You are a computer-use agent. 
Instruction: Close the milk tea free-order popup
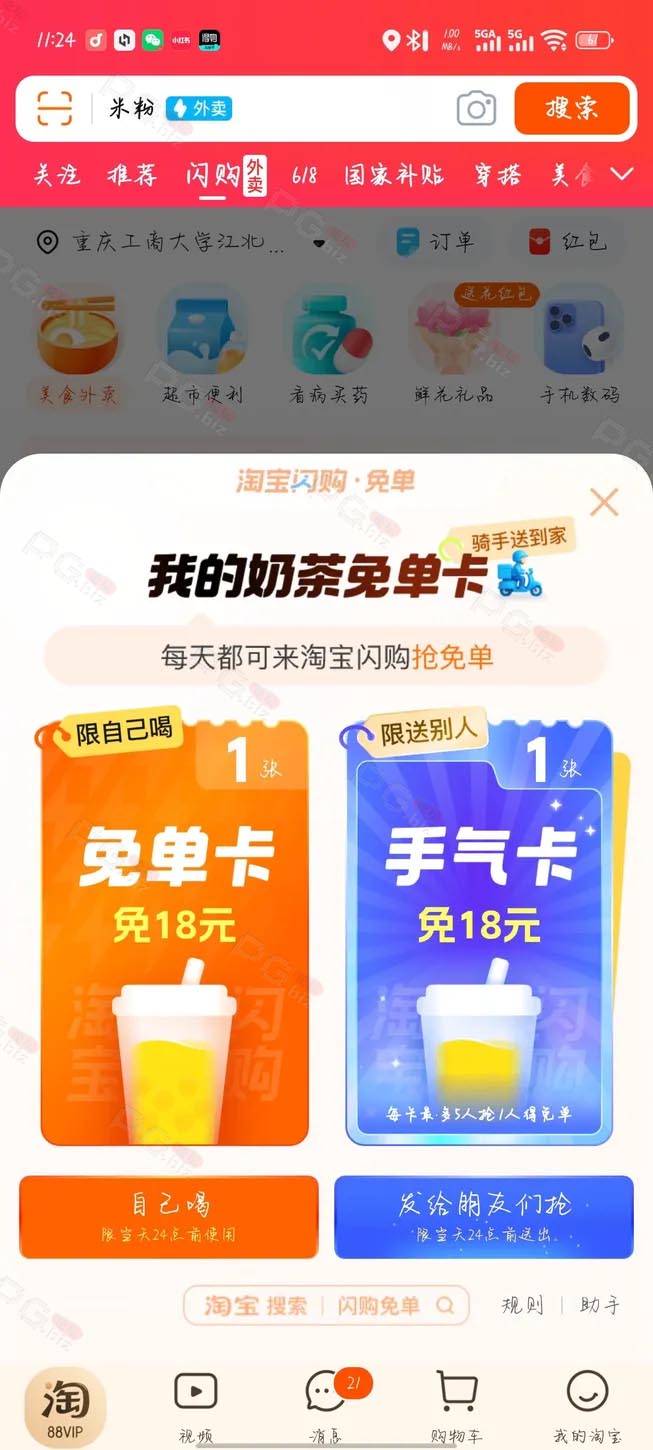click(604, 502)
